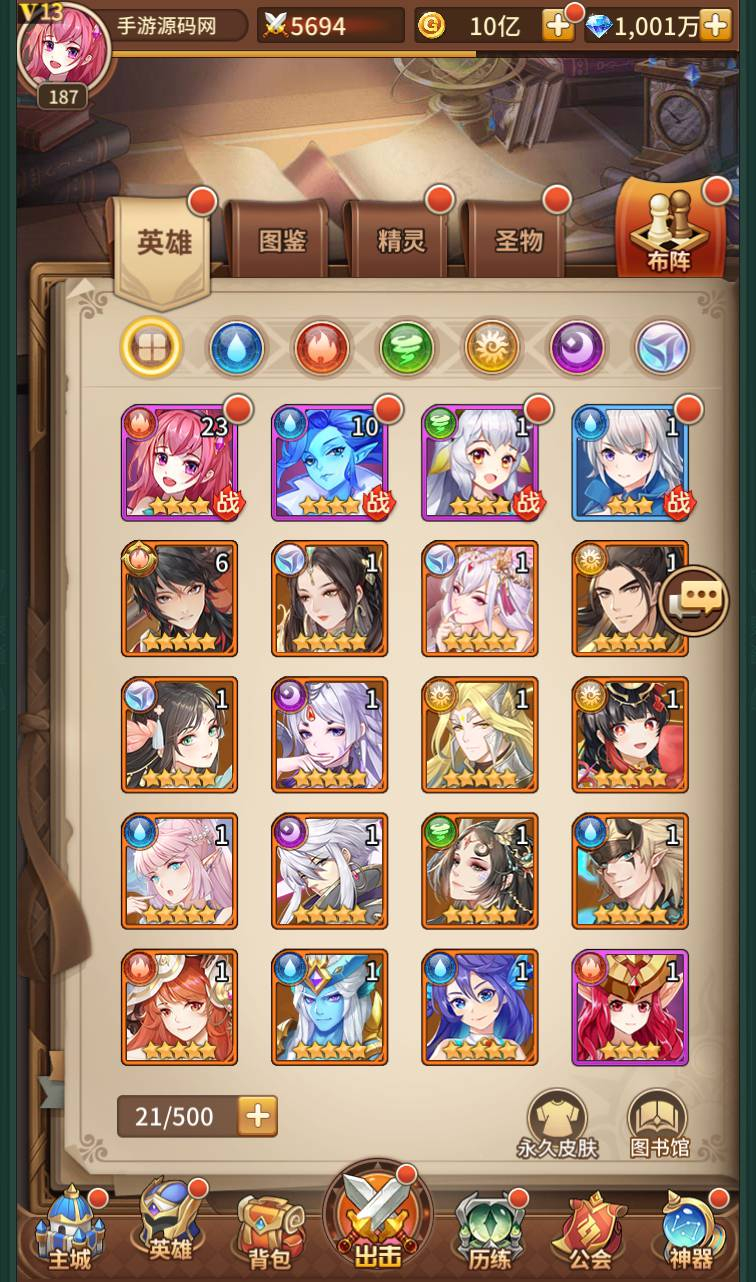Image resolution: width=756 pixels, height=1282 pixels.
Task: Switch to the 精灵 tab
Action: pos(400,240)
